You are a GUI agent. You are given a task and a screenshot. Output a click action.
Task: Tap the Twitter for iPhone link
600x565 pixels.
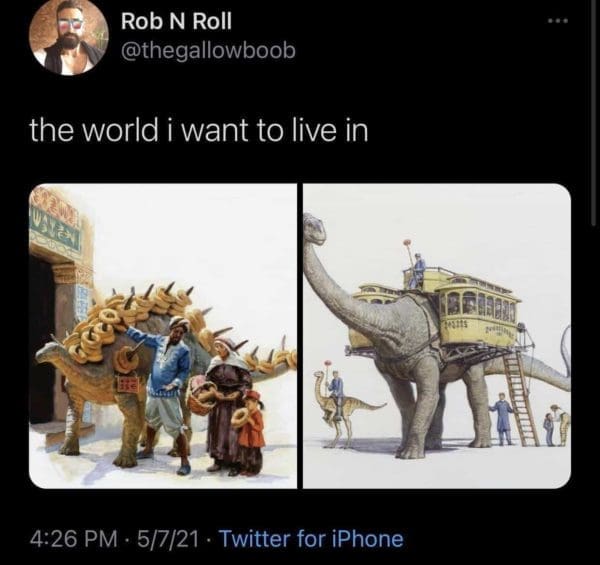pos(311,539)
